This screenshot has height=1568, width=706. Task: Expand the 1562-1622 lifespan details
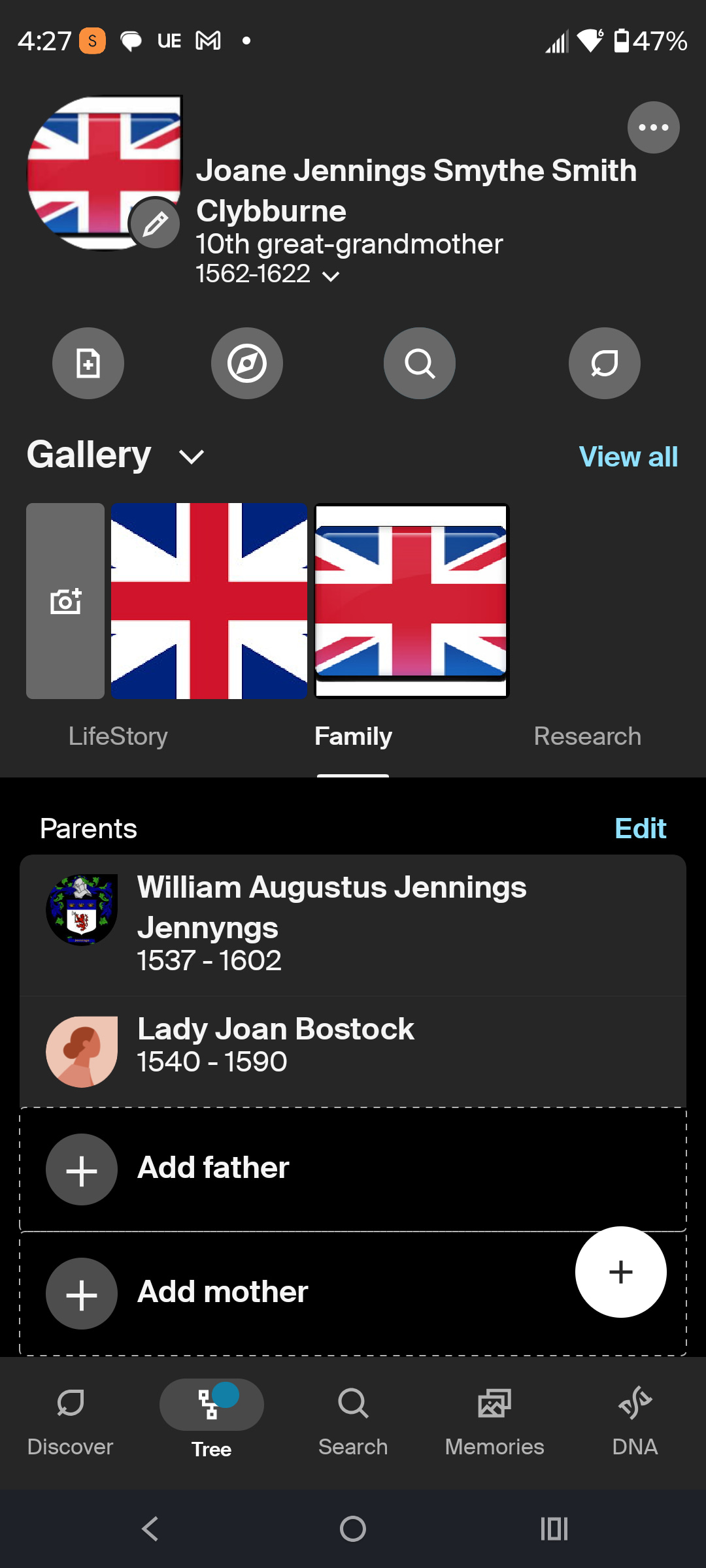point(331,276)
